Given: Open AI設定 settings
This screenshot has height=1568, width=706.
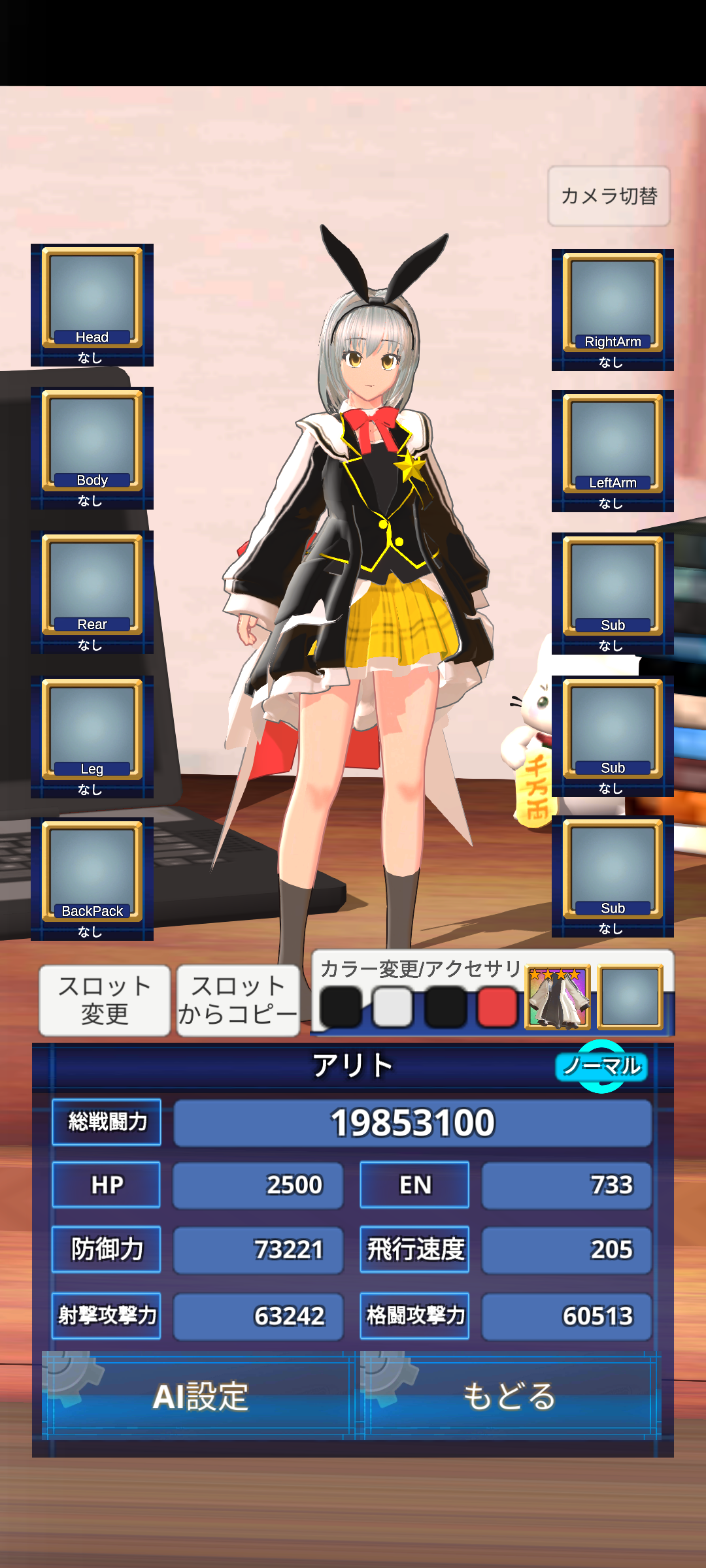Looking at the screenshot, I should 199,1396.
